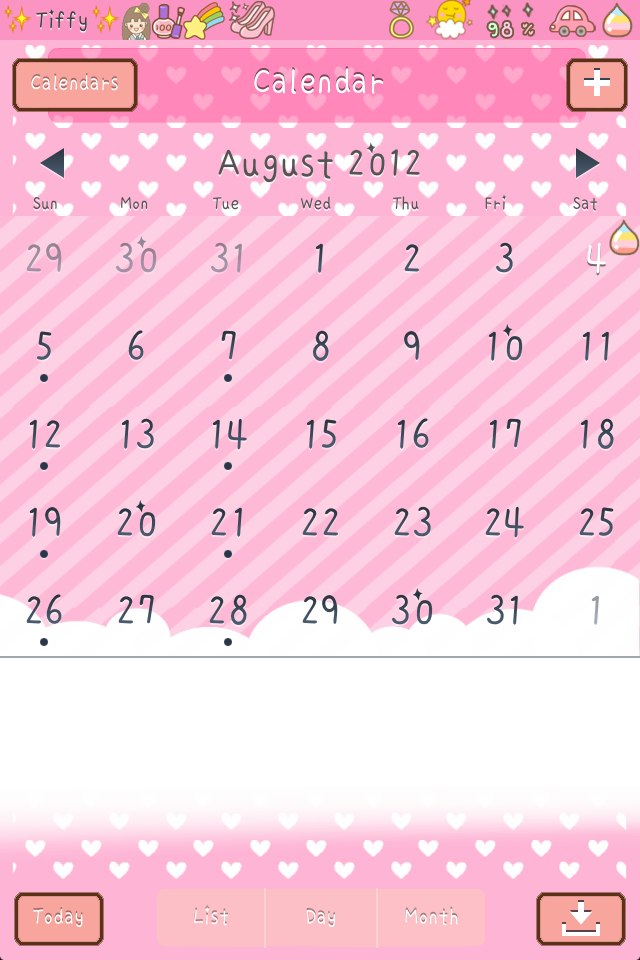
Task: Select August 4 on the calendar
Action: click(x=596, y=260)
